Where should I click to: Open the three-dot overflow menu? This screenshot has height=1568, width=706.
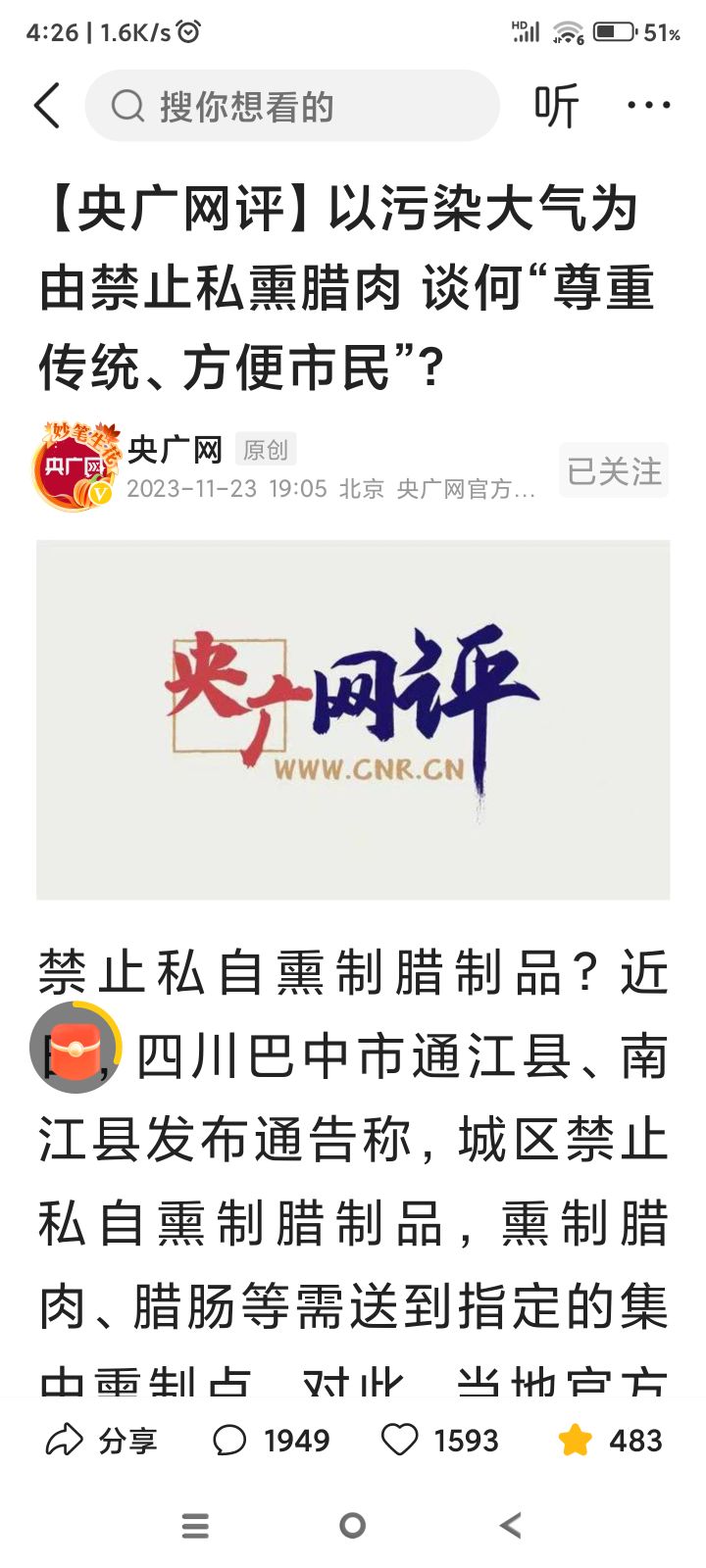point(648,105)
